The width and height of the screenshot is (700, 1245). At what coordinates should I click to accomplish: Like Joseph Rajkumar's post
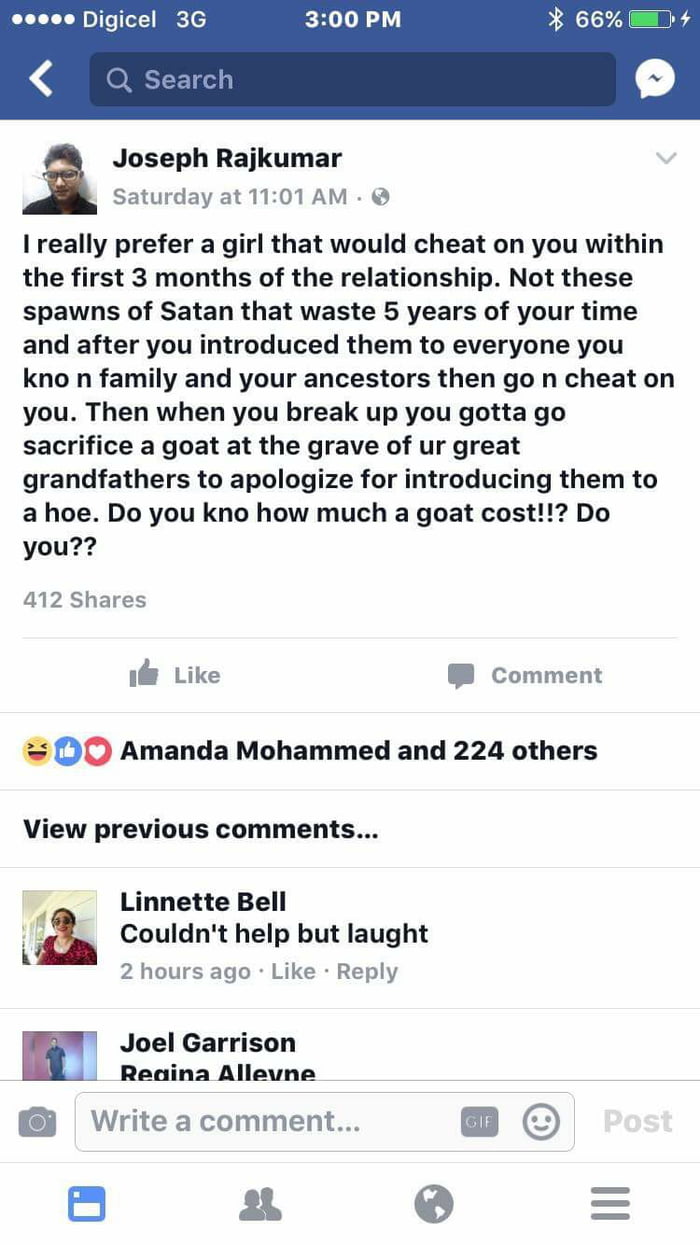(175, 675)
